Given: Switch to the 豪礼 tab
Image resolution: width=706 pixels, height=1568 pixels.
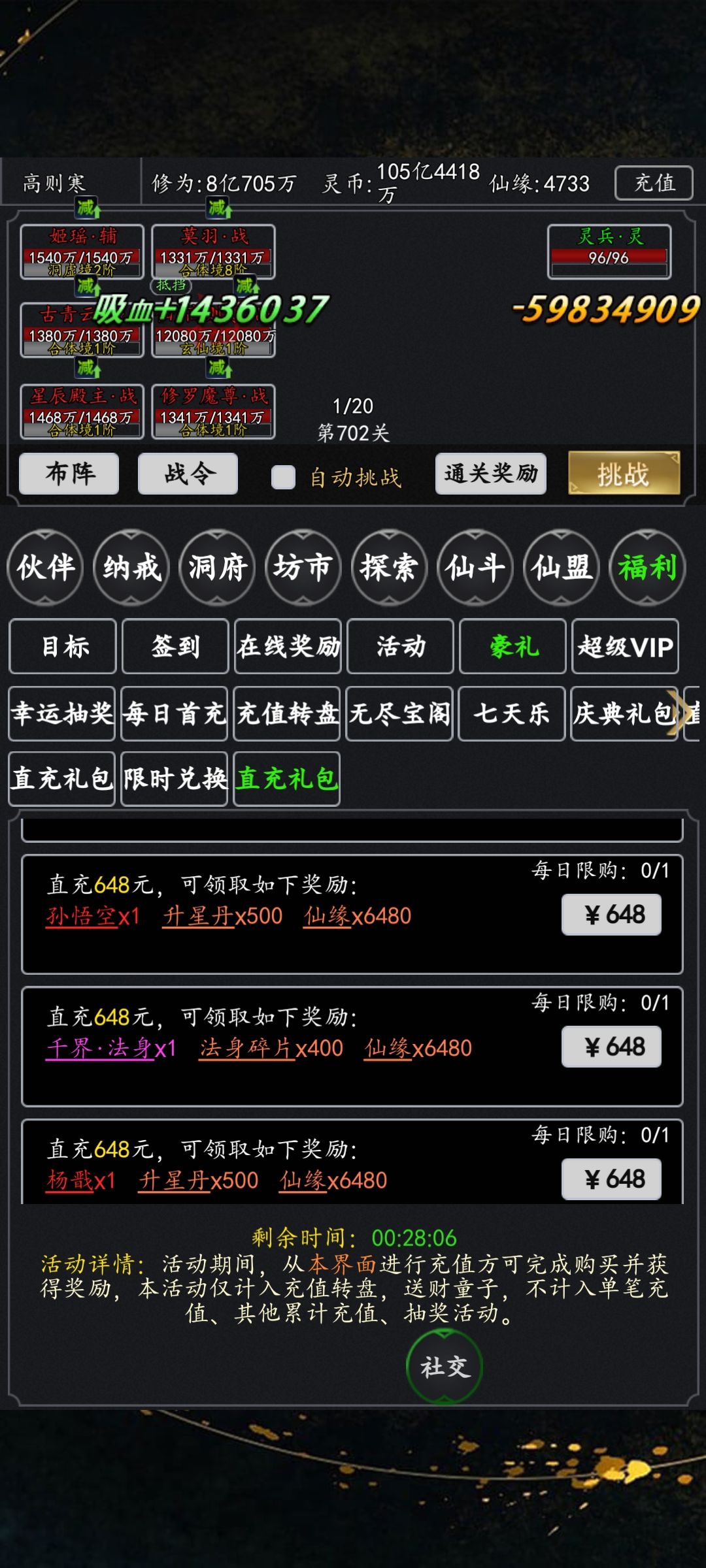Looking at the screenshot, I should pyautogui.click(x=512, y=647).
